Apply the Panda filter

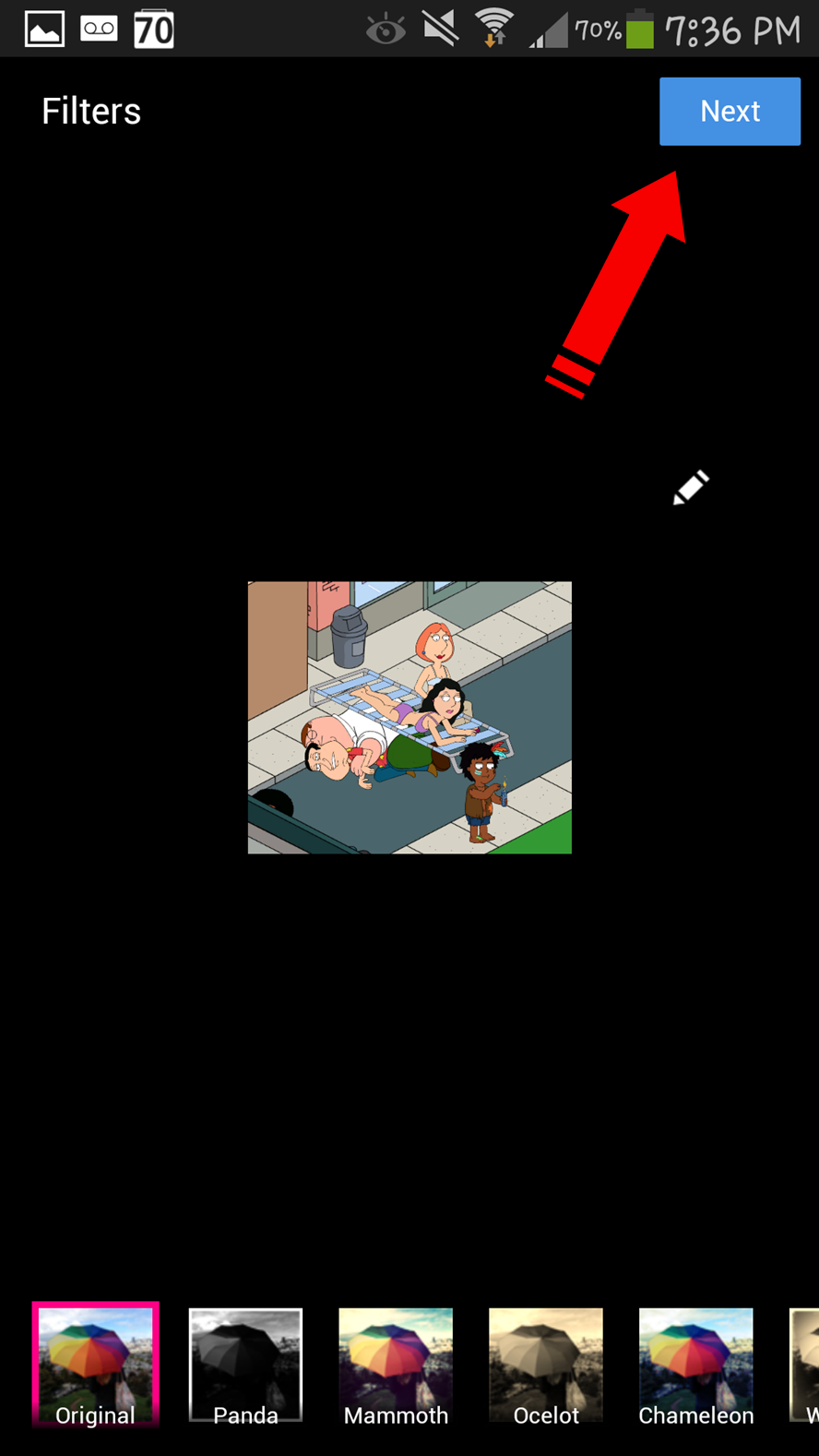245,1366
